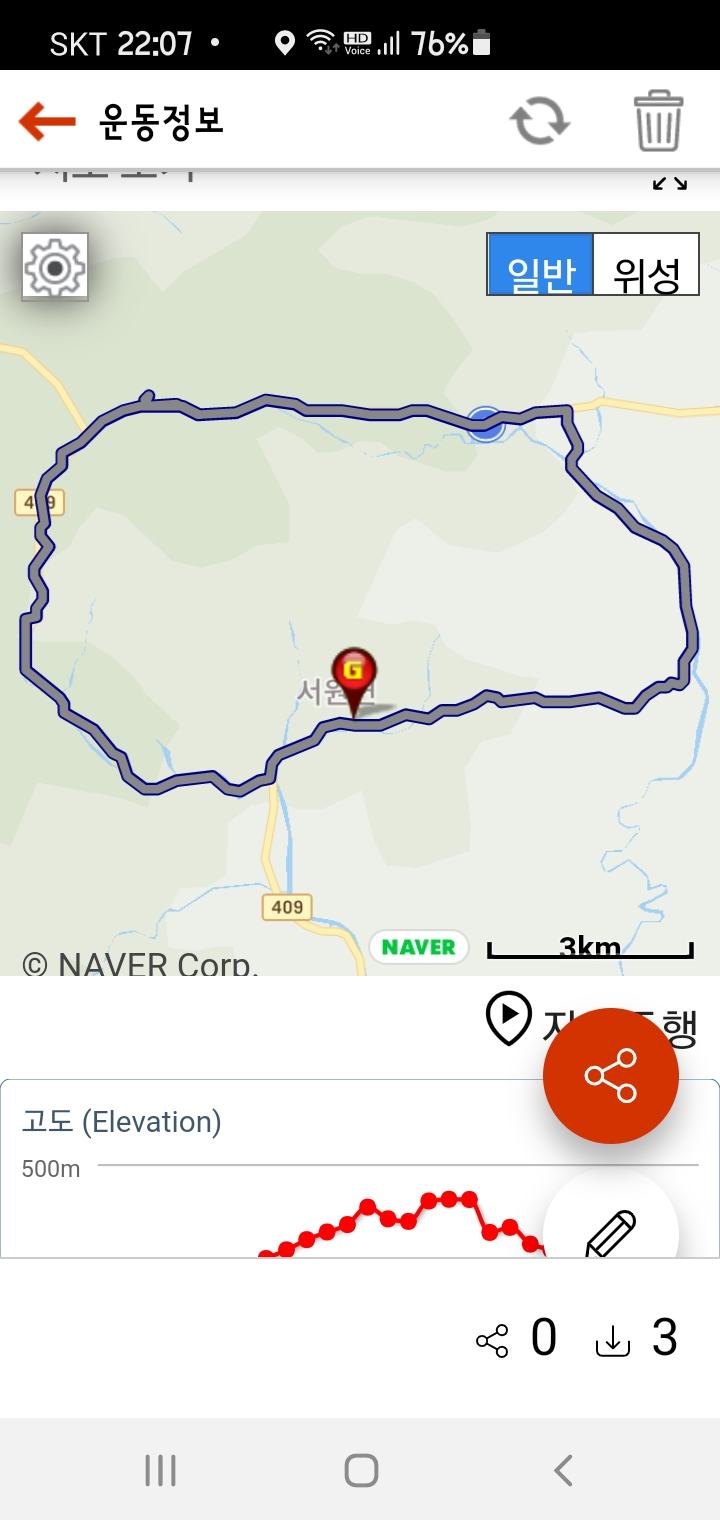Viewport: 720px width, 1520px height.
Task: Delete this workout record
Action: click(x=658, y=122)
